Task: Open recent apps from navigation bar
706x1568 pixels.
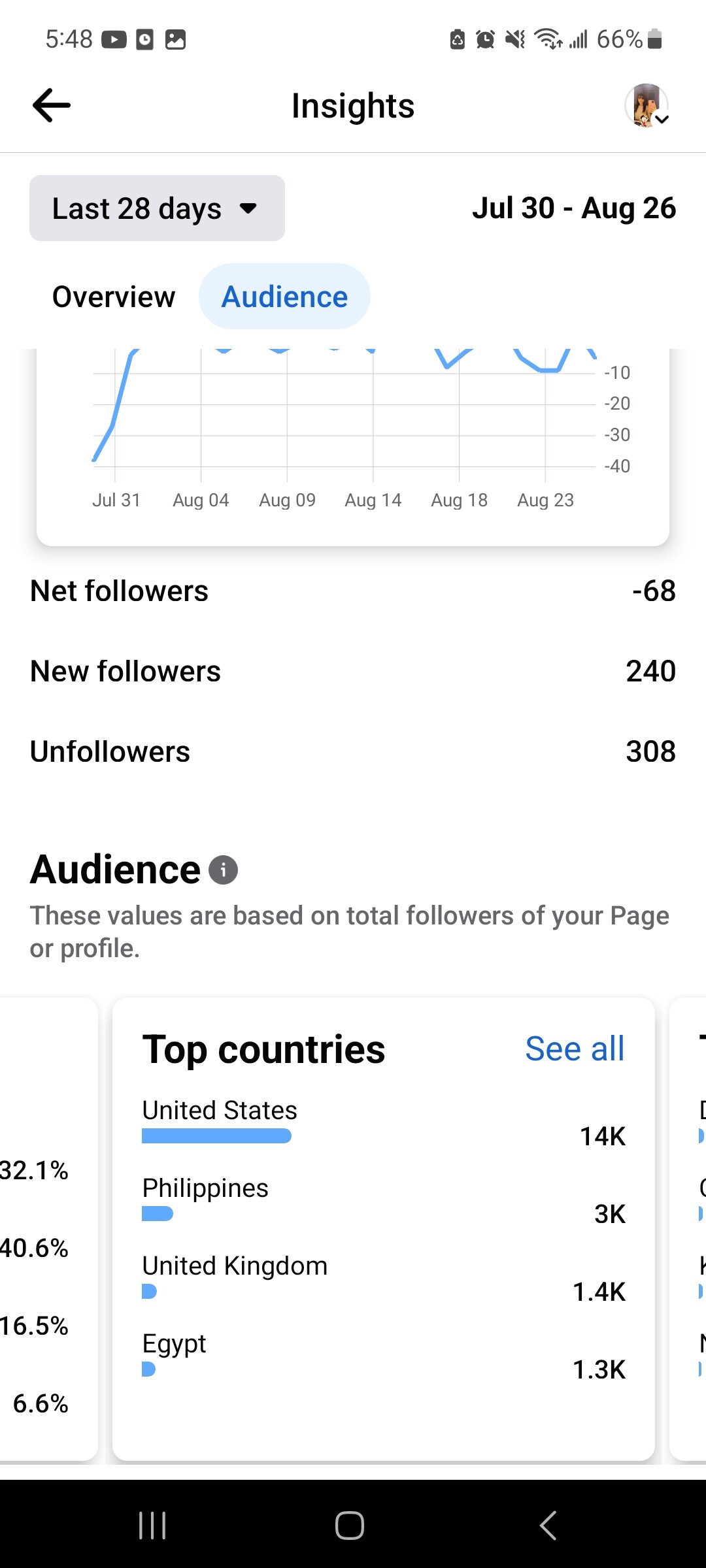Action: (x=152, y=1526)
